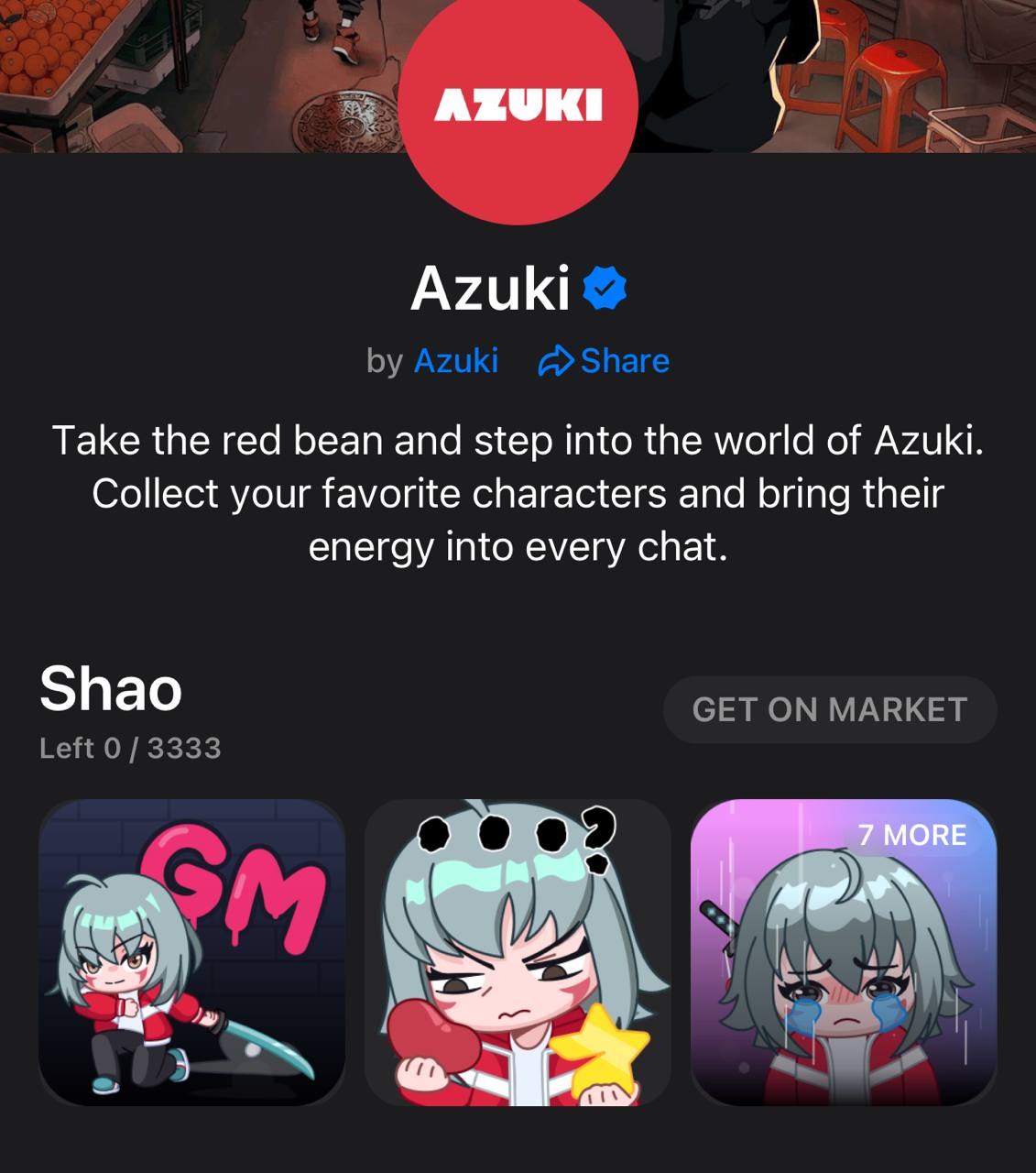Image resolution: width=1036 pixels, height=1173 pixels.
Task: Open the confused Shao sticker
Action: [518, 951]
